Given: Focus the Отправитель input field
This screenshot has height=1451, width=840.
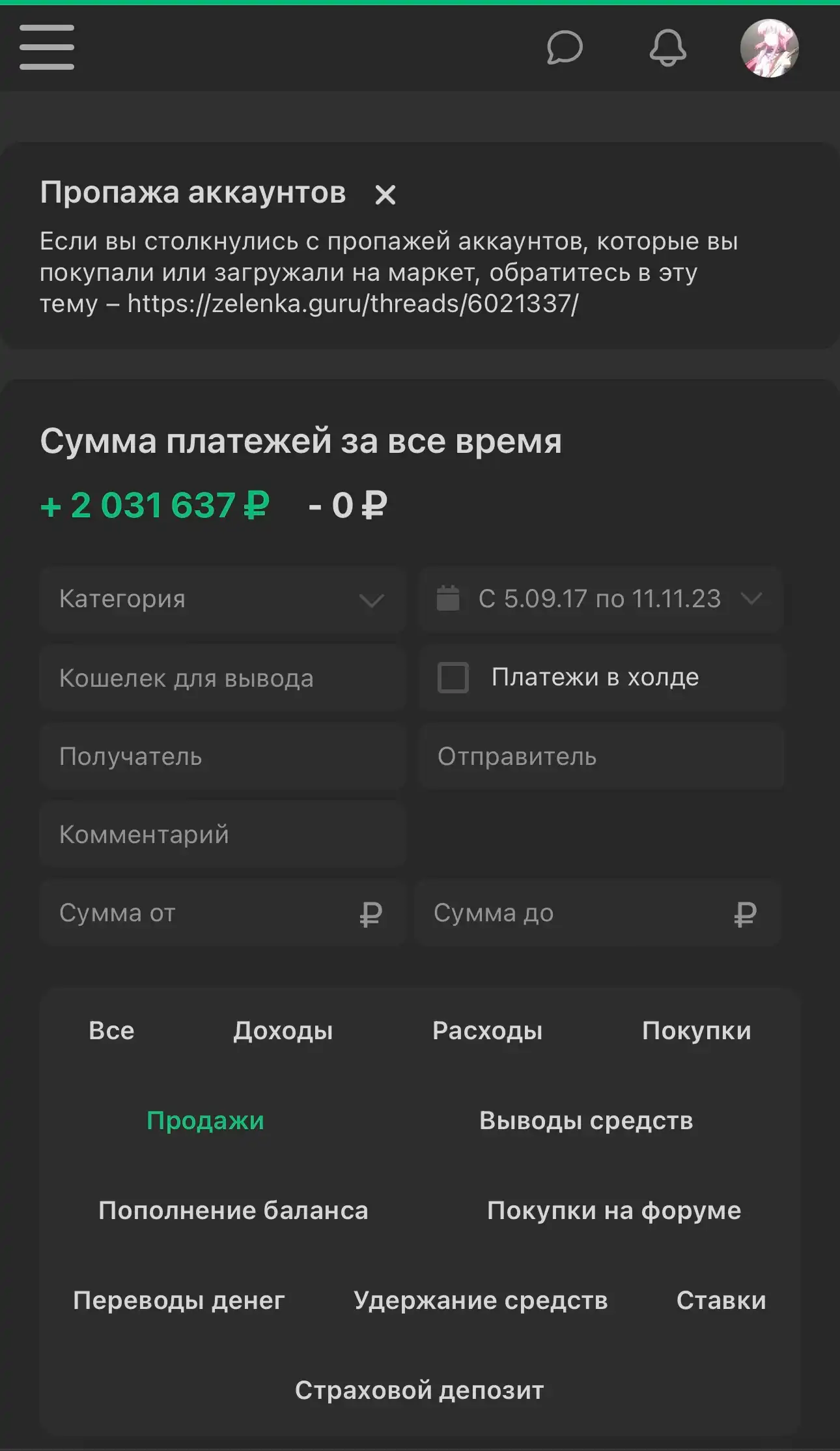Looking at the screenshot, I should (601, 756).
